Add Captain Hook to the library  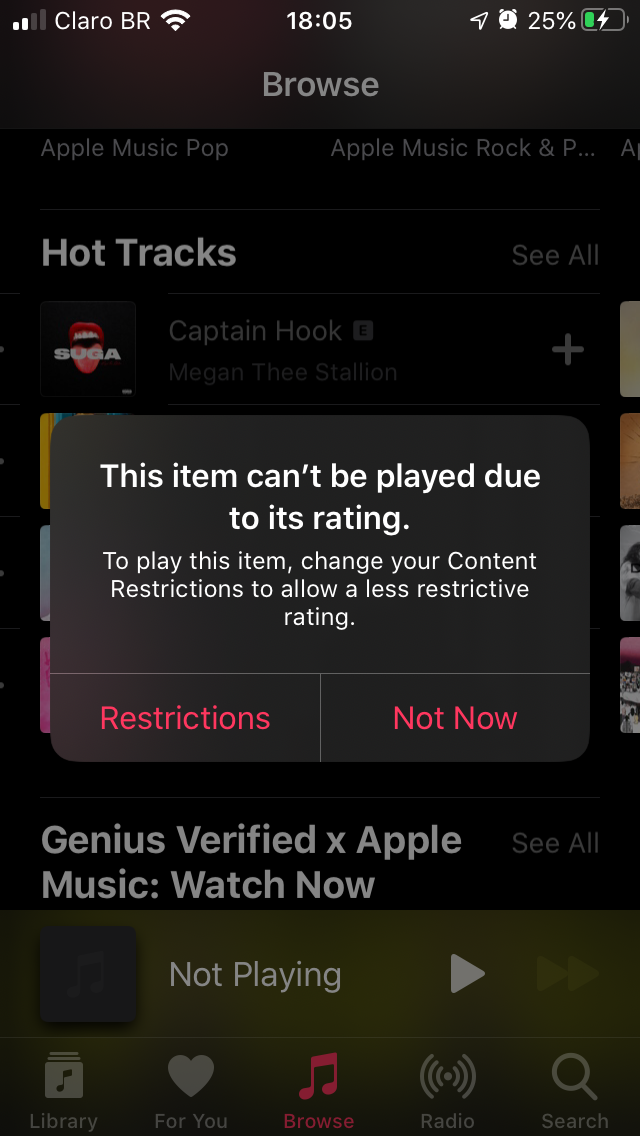pyautogui.click(x=568, y=351)
